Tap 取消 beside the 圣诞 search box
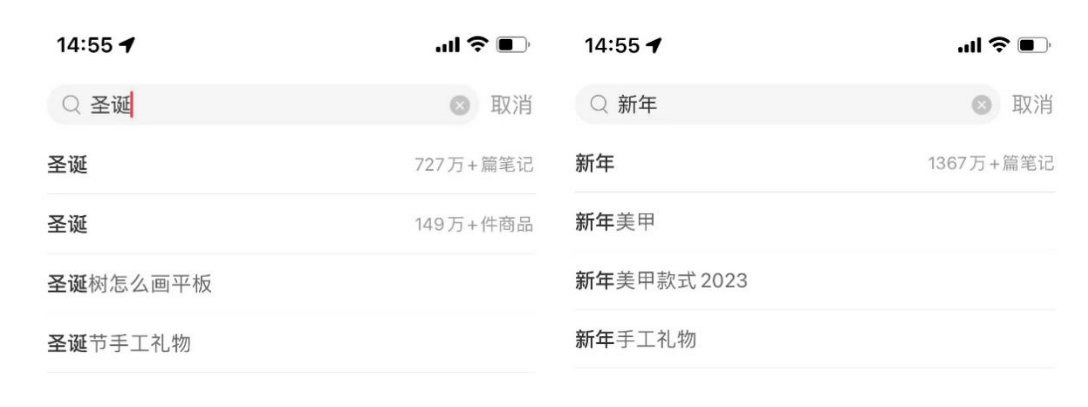The width and height of the screenshot is (1088, 407). (511, 105)
